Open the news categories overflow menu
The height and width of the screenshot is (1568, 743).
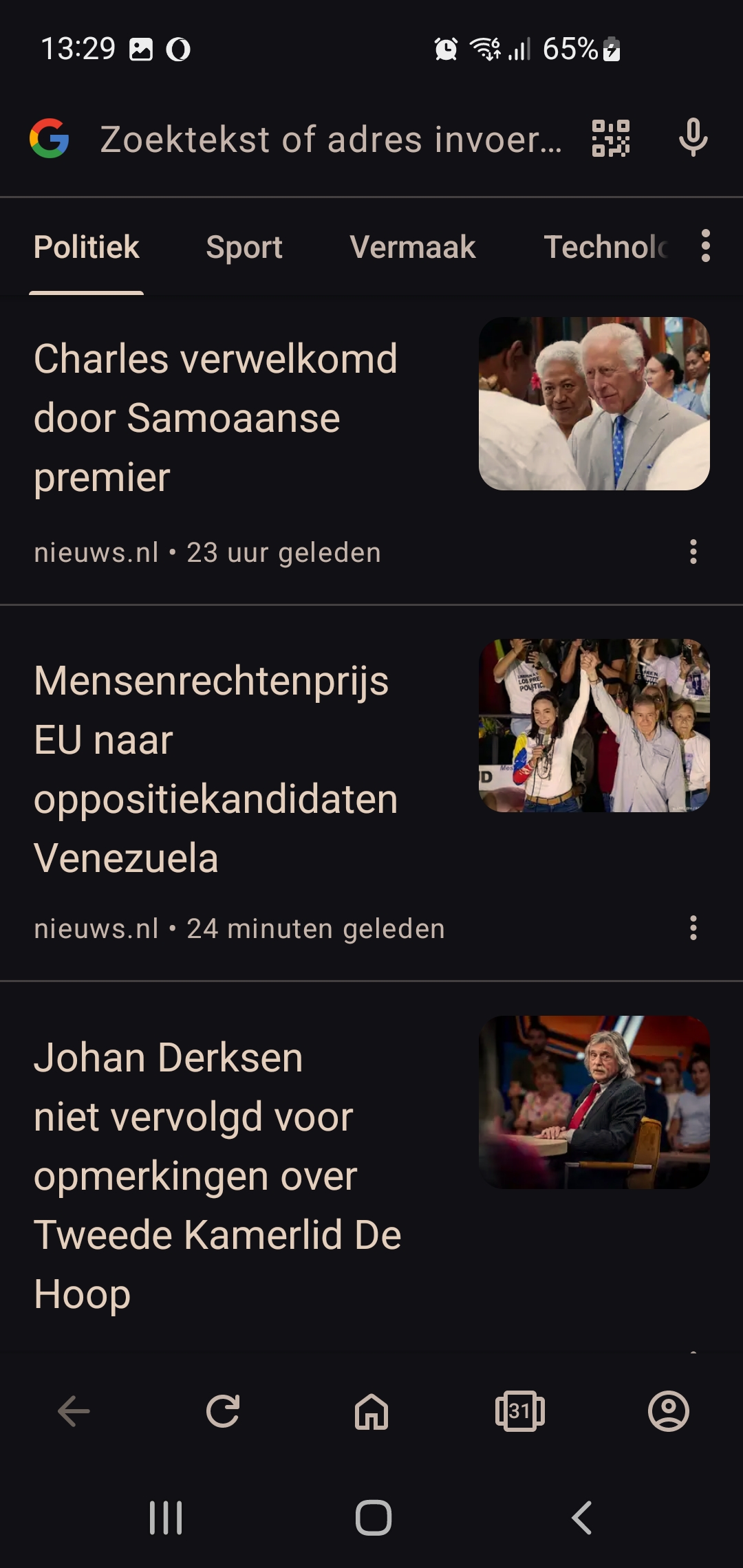click(705, 246)
